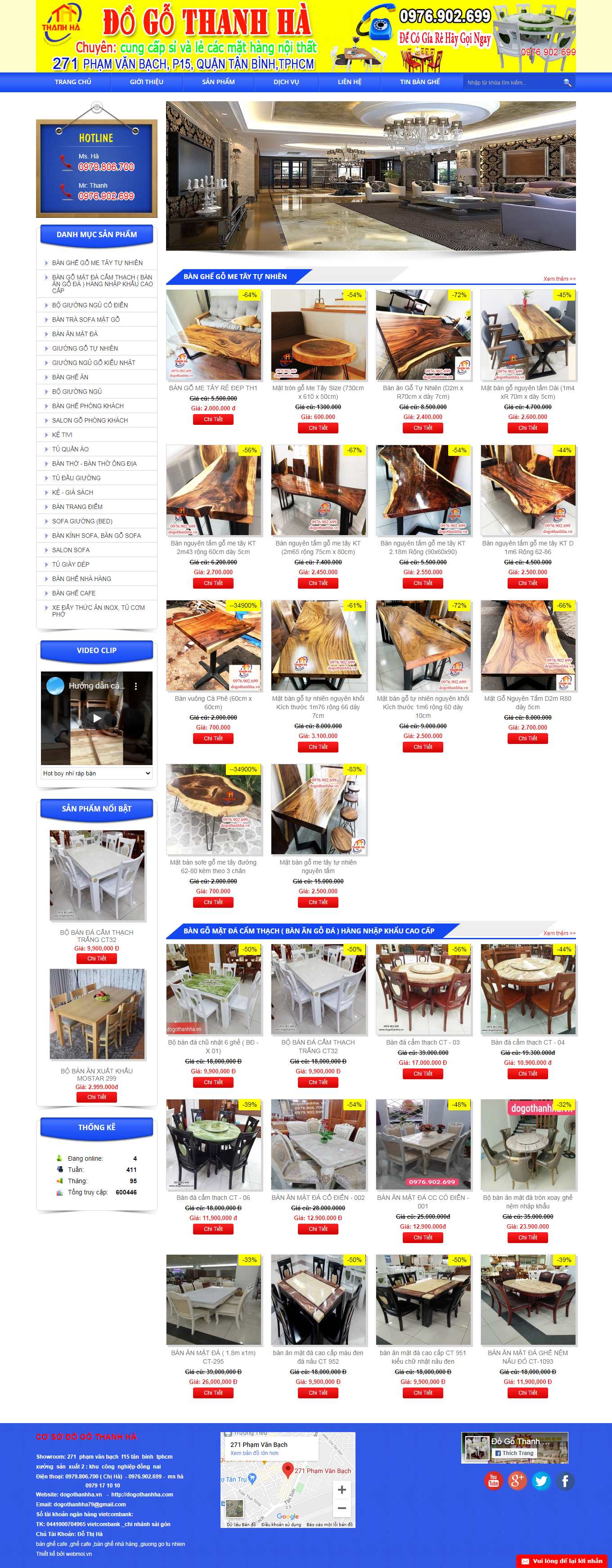
Task: Tap the search magnifier icon
Action: pyautogui.click(x=567, y=83)
